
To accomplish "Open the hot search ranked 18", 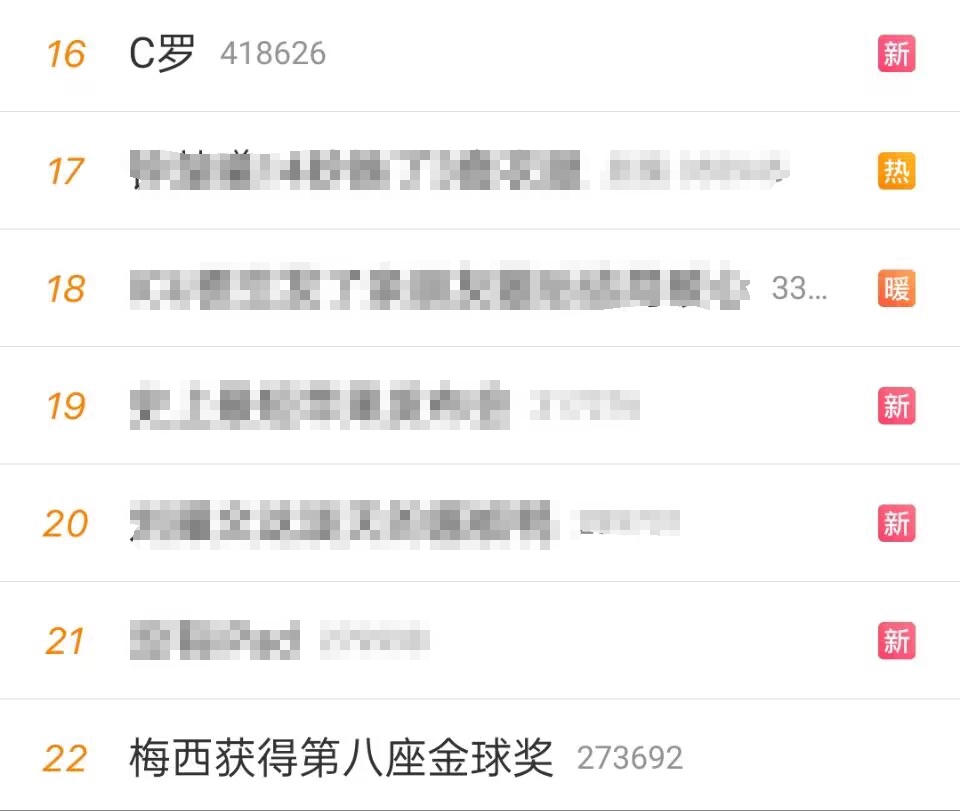I will (440, 288).
